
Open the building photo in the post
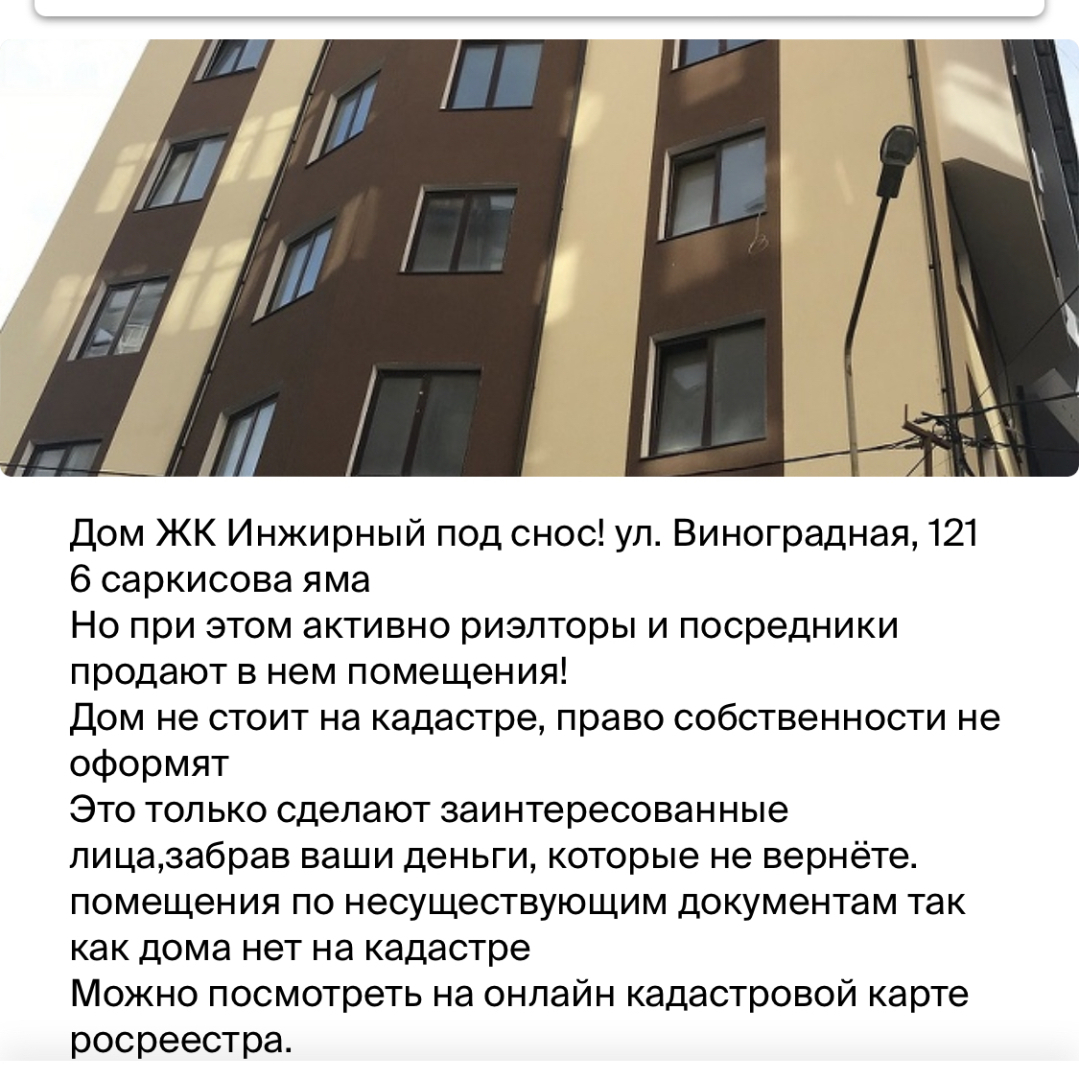539,257
